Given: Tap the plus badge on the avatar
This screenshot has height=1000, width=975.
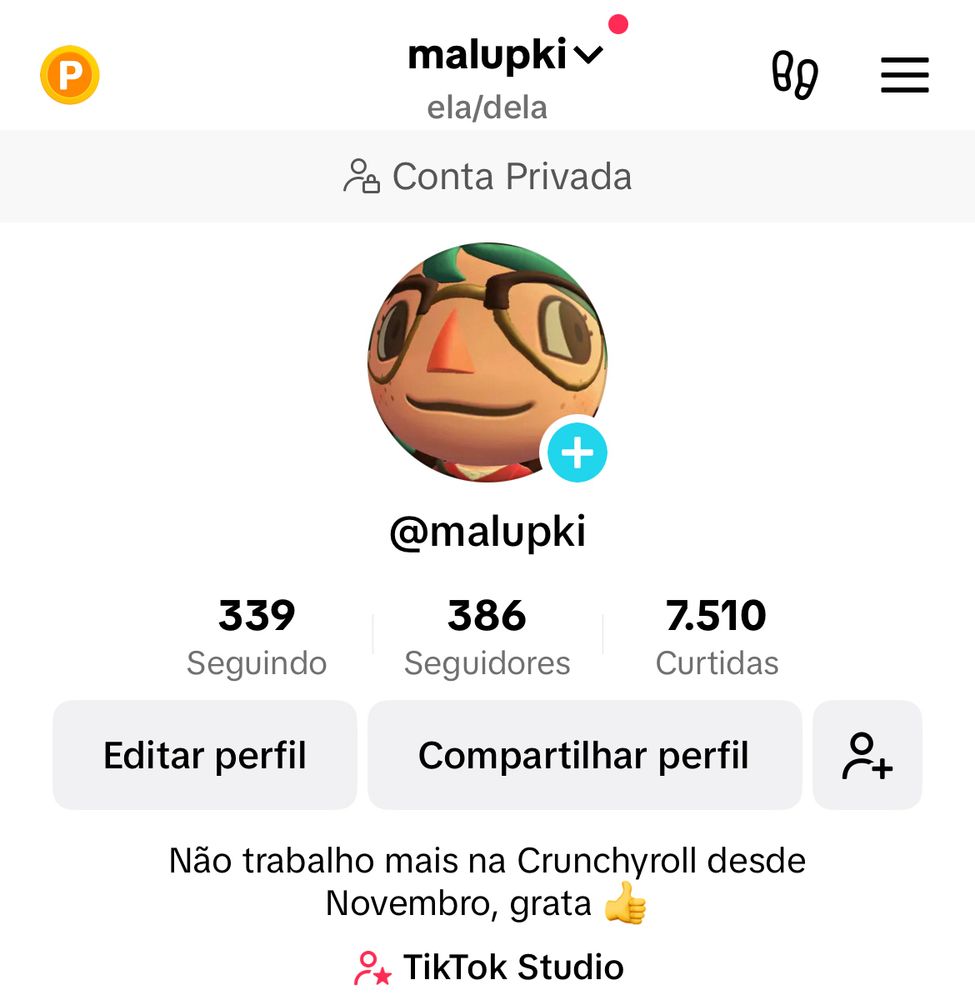Looking at the screenshot, I should (577, 453).
